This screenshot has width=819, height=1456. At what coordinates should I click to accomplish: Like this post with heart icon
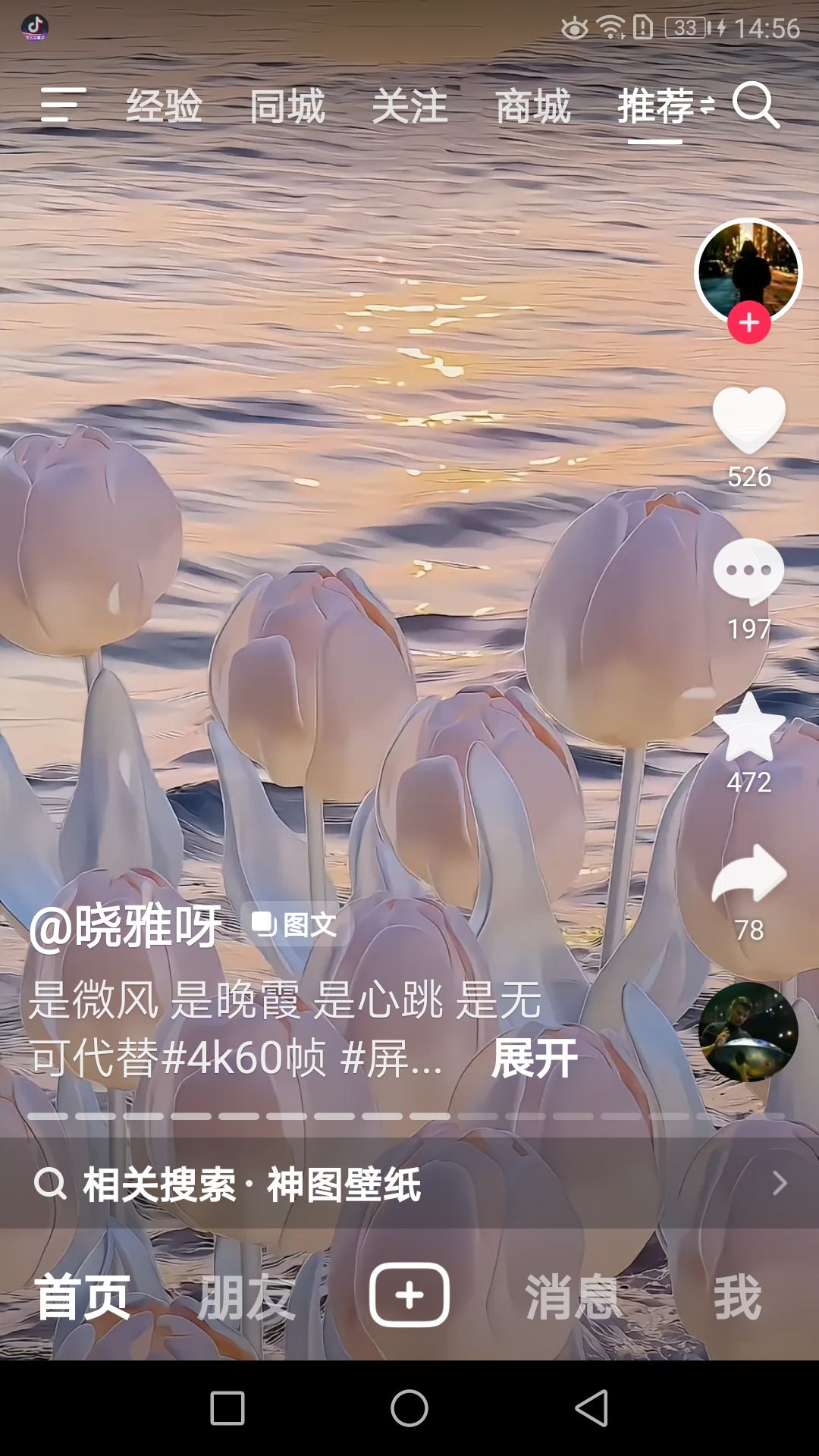749,419
